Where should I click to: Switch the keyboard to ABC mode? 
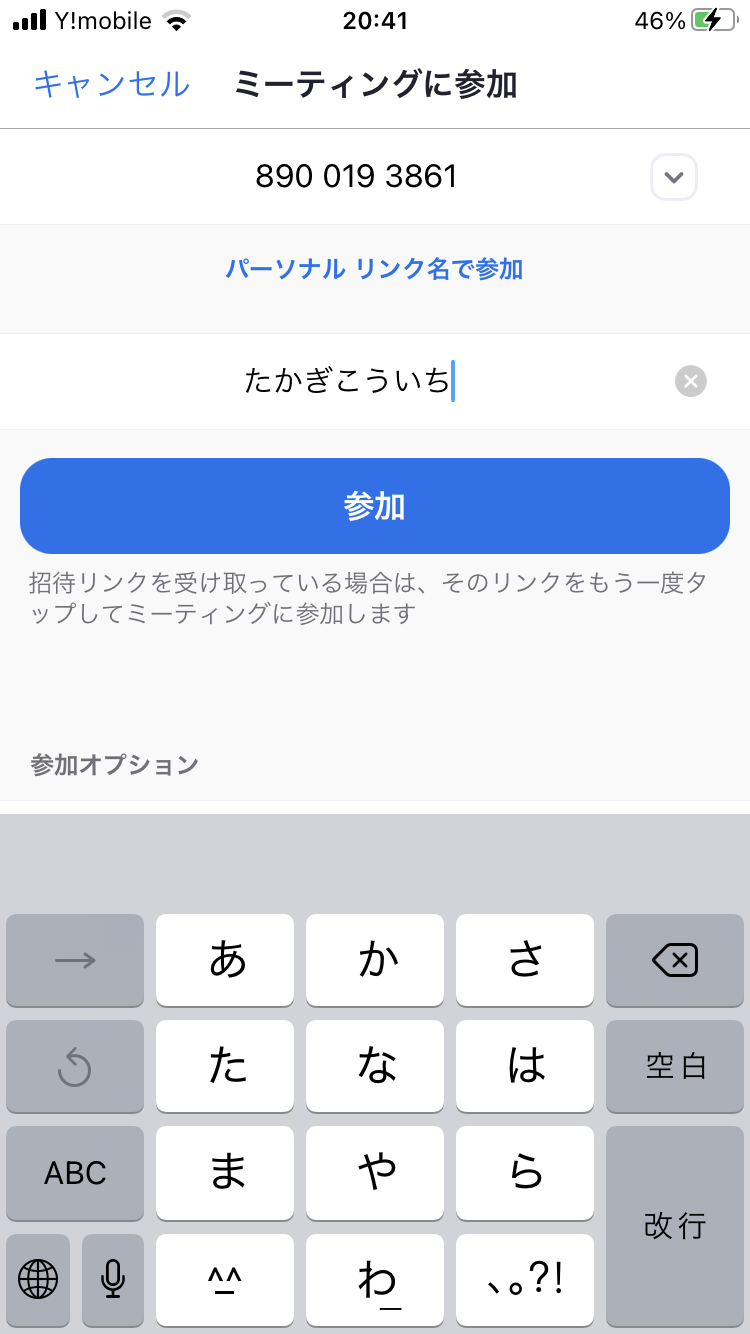pyautogui.click(x=75, y=1173)
